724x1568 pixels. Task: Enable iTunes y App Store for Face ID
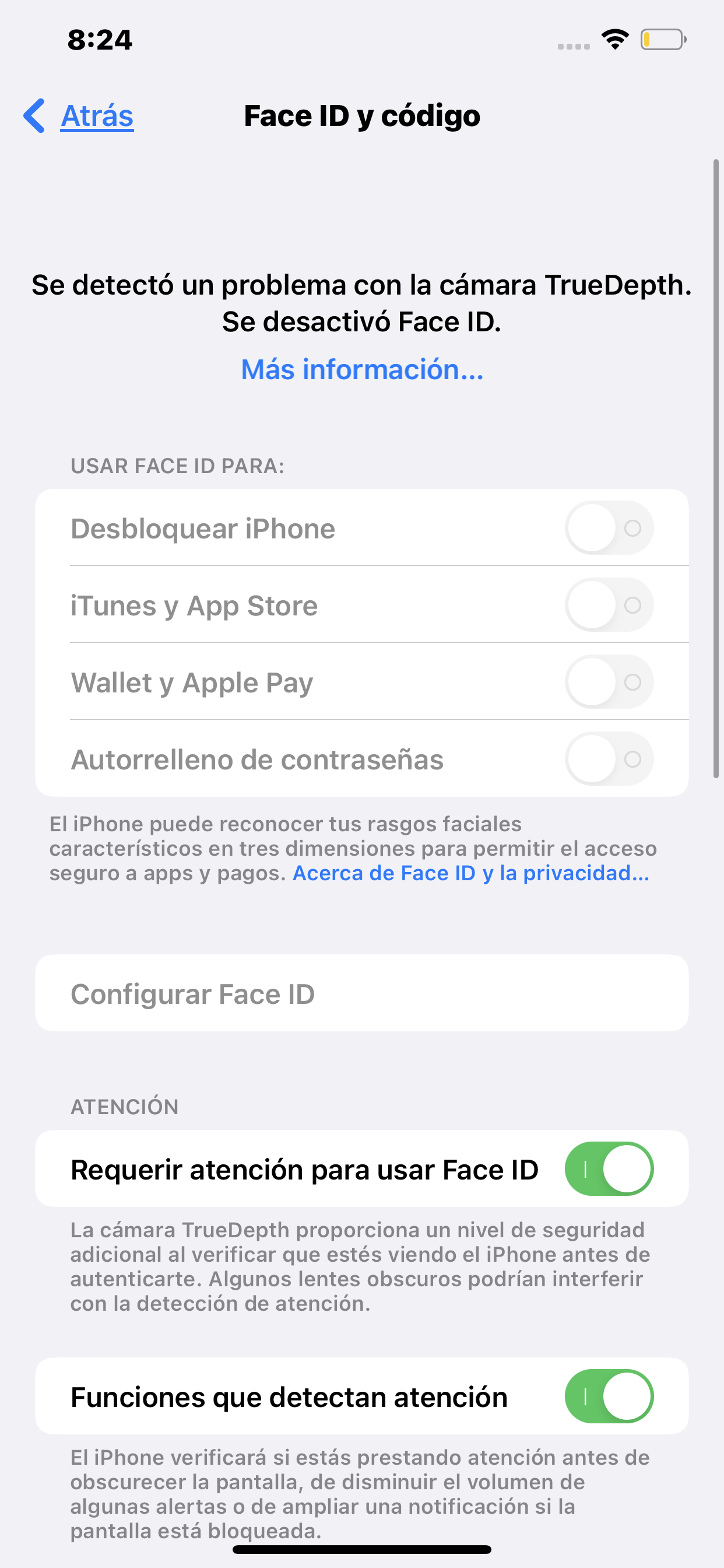pyautogui.click(x=607, y=604)
